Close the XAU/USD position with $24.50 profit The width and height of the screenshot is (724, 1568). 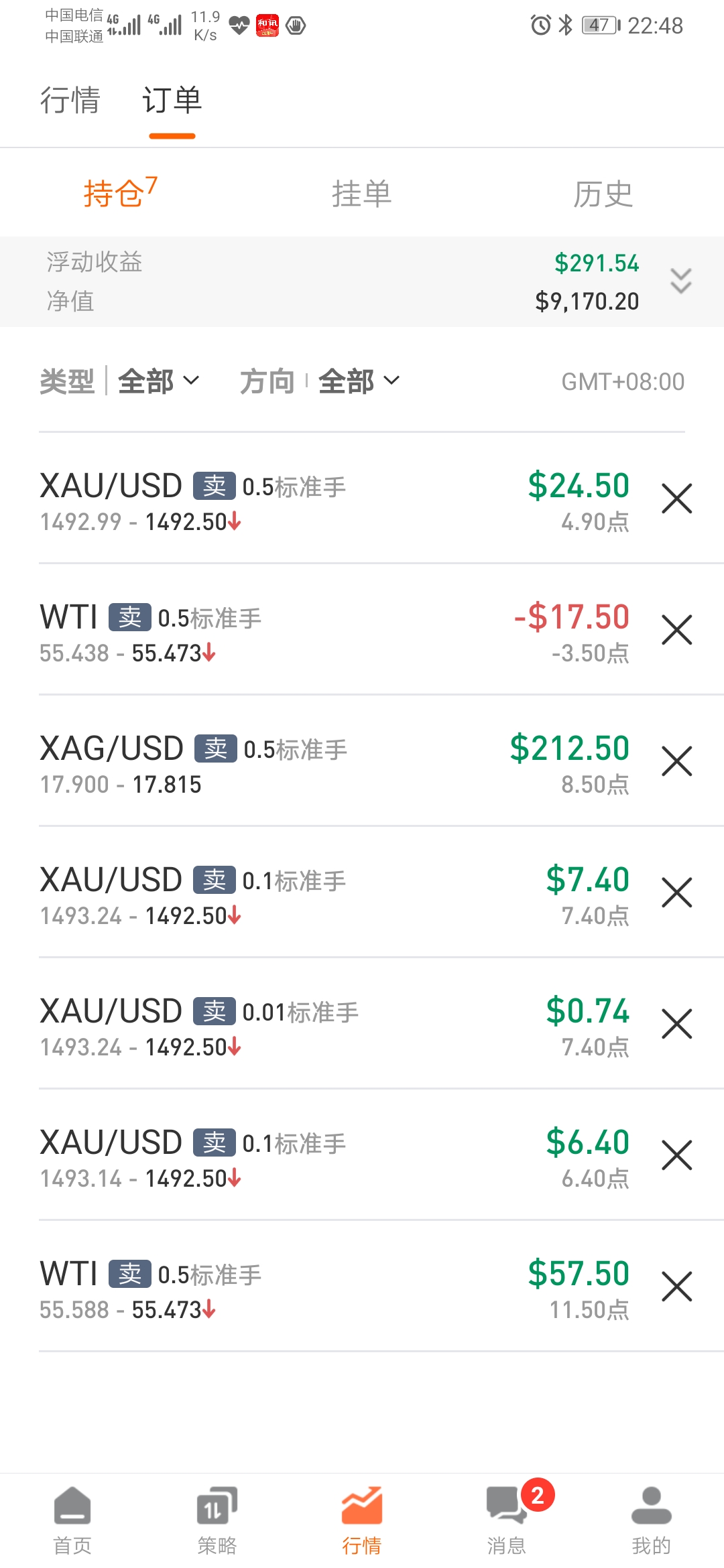677,499
